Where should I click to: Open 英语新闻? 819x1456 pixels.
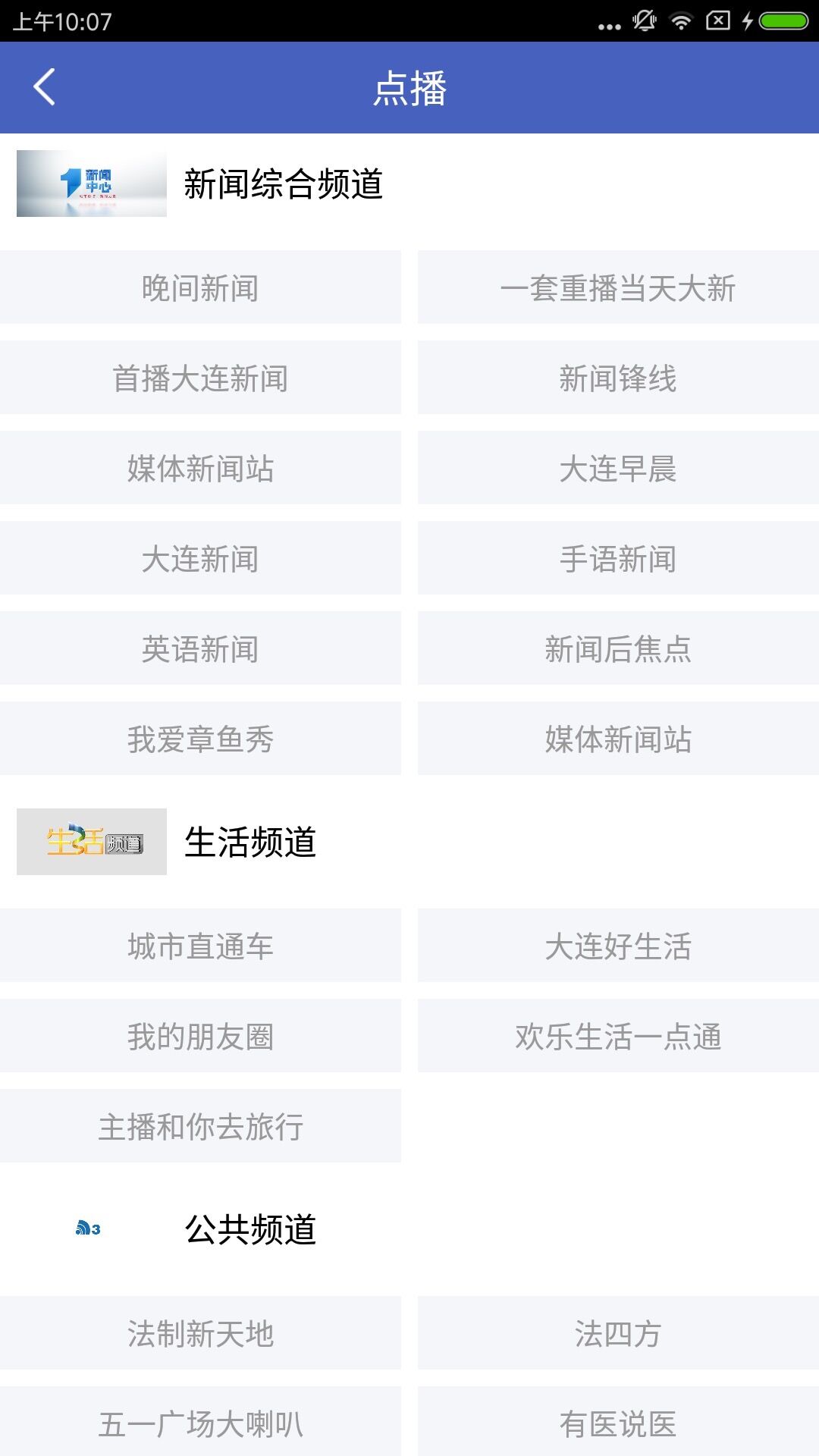click(200, 648)
